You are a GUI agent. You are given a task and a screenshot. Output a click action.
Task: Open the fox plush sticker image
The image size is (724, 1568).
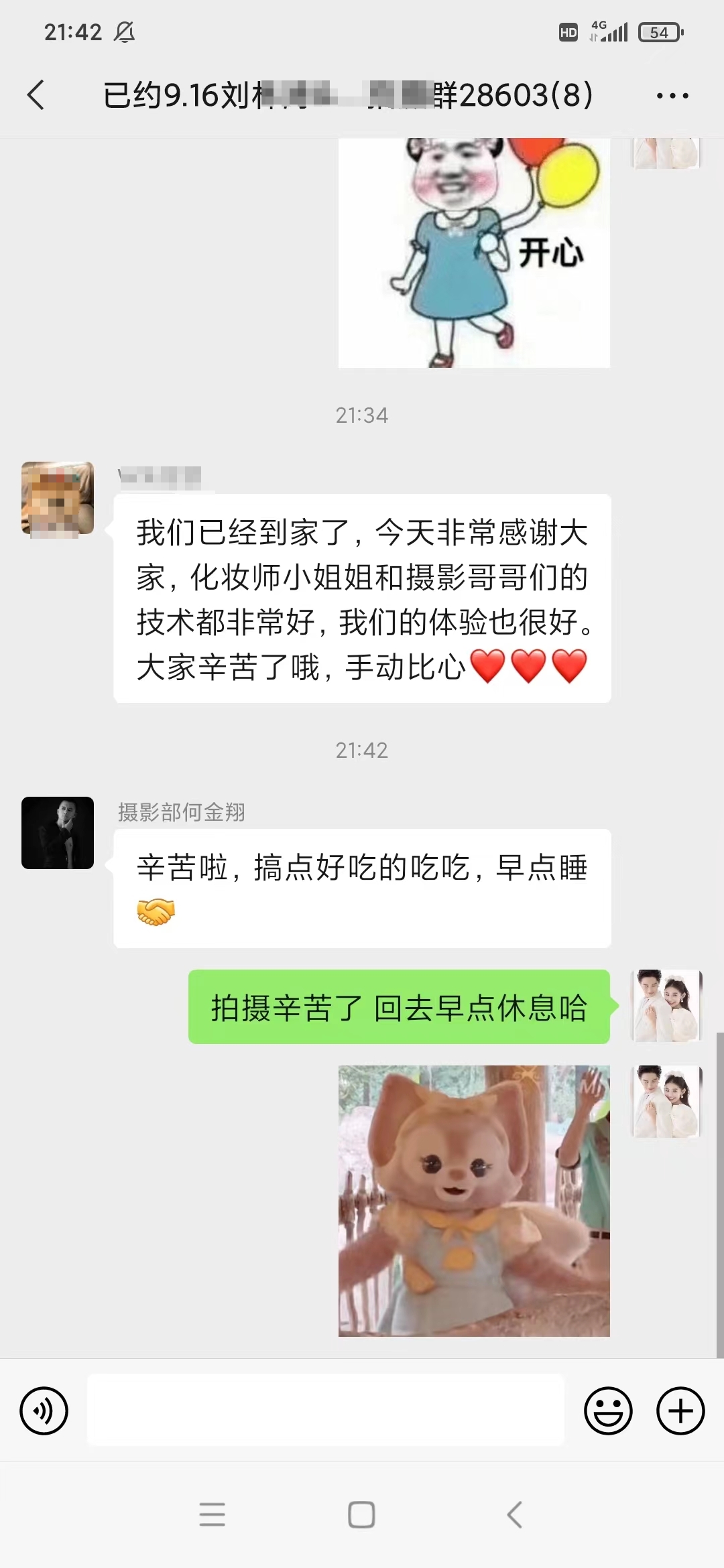pyautogui.click(x=474, y=1201)
